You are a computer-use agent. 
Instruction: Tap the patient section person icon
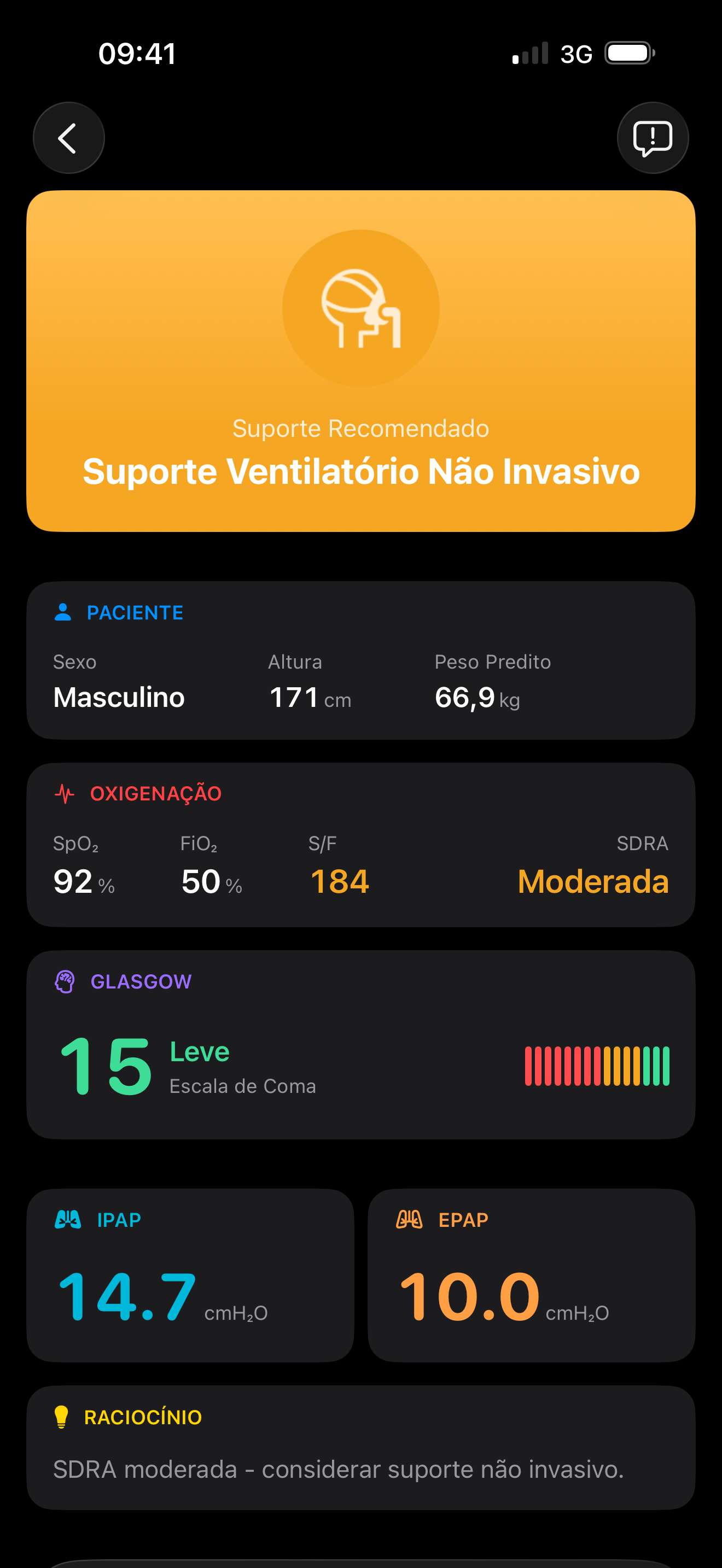[x=63, y=612]
